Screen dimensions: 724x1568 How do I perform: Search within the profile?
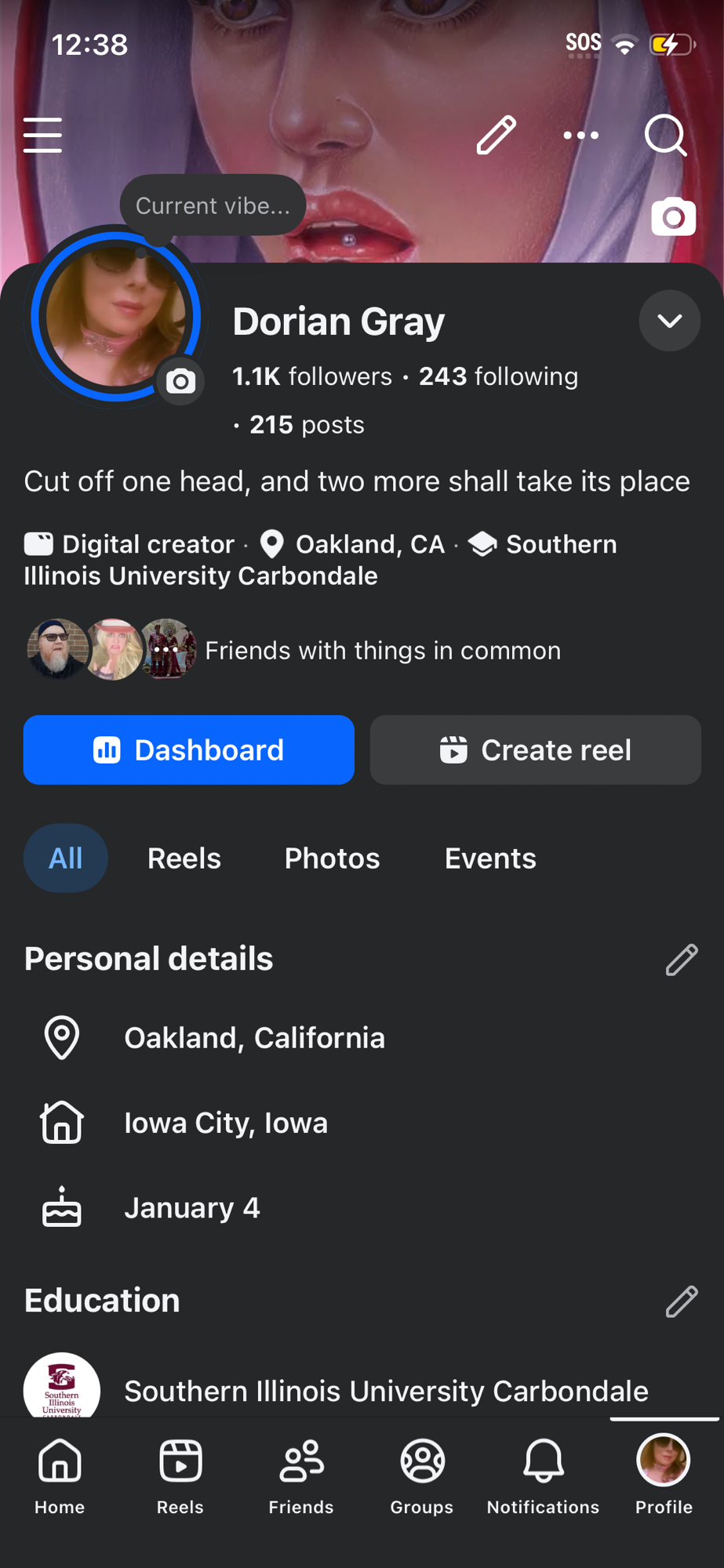(665, 136)
